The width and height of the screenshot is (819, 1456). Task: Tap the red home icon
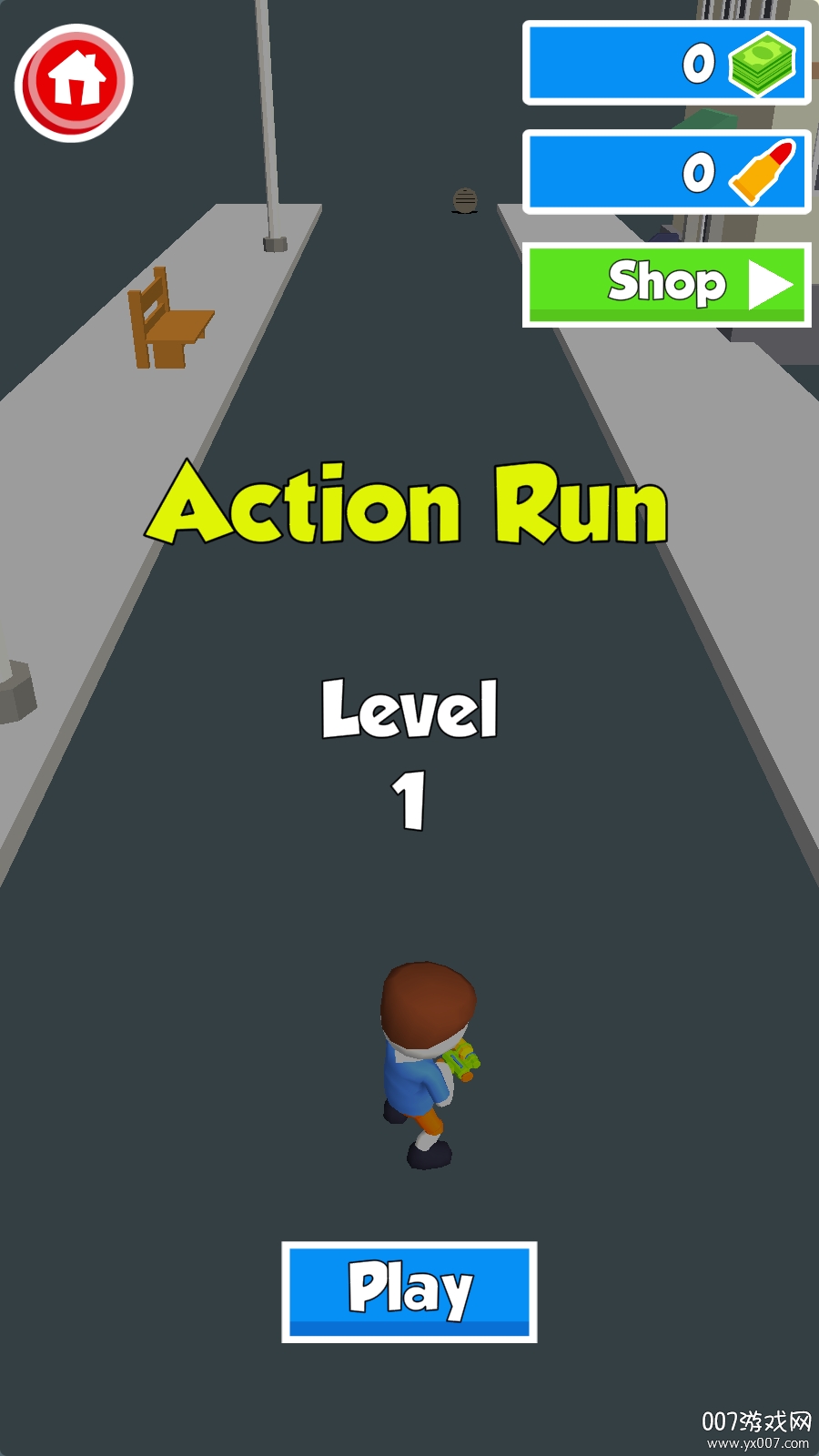click(x=74, y=83)
